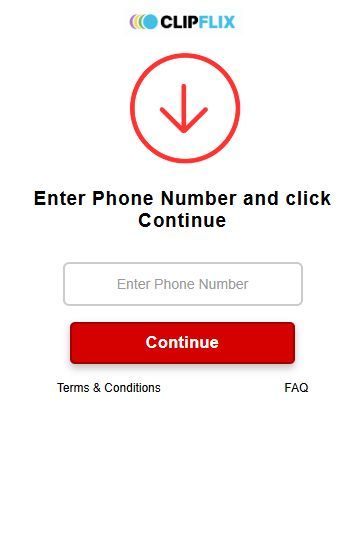Viewport: 364px width, 537px height.
Task: Tap the Enter Phone Number field
Action: point(183,284)
